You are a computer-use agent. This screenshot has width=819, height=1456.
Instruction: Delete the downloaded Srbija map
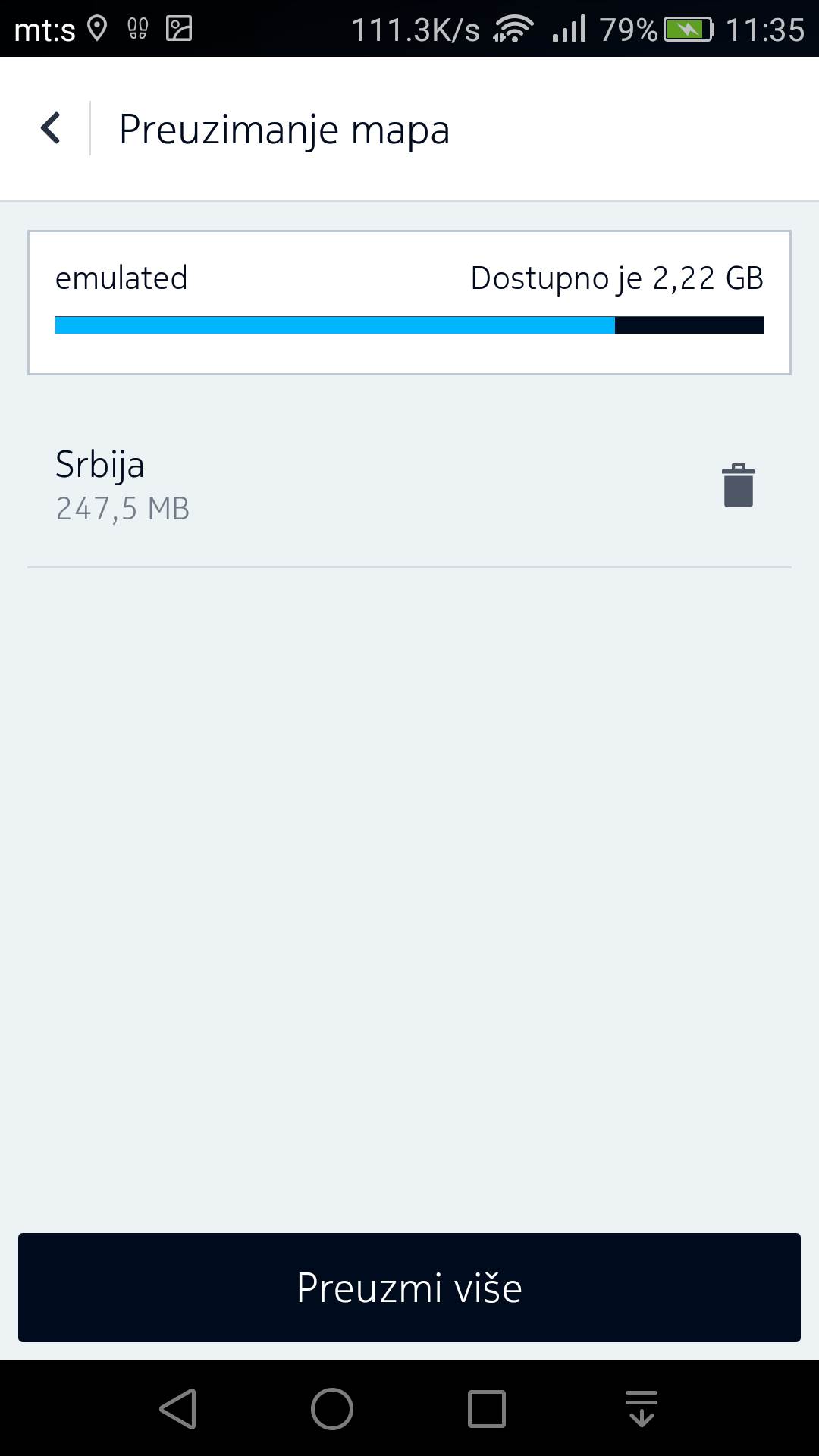(x=738, y=485)
